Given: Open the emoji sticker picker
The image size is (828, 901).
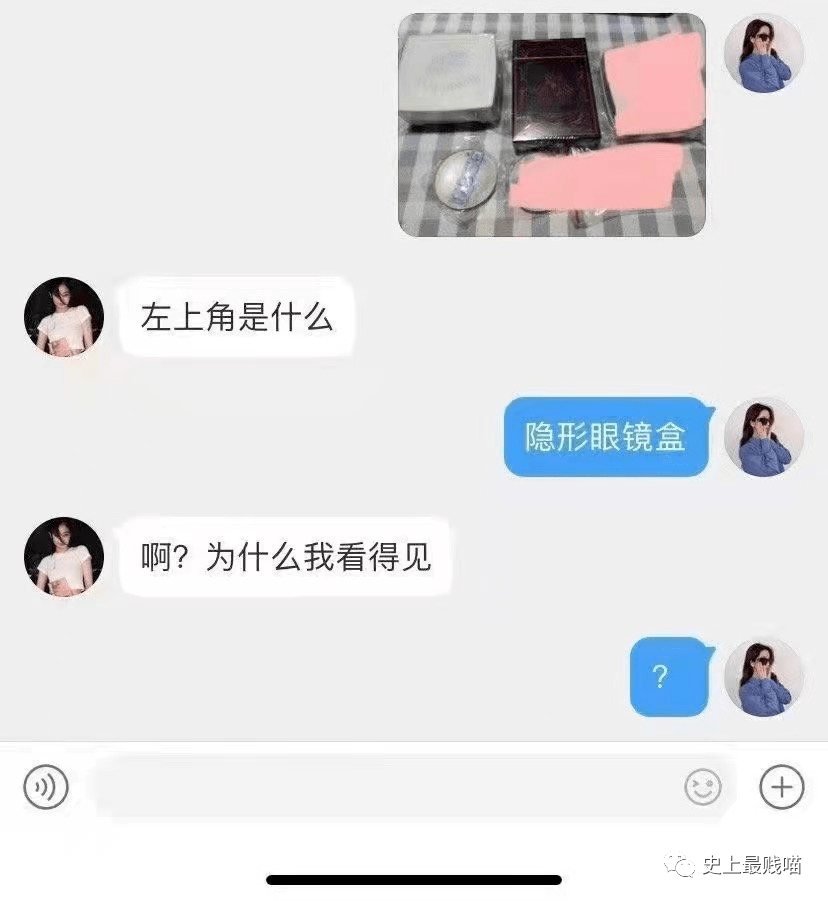Looking at the screenshot, I should pyautogui.click(x=703, y=787).
